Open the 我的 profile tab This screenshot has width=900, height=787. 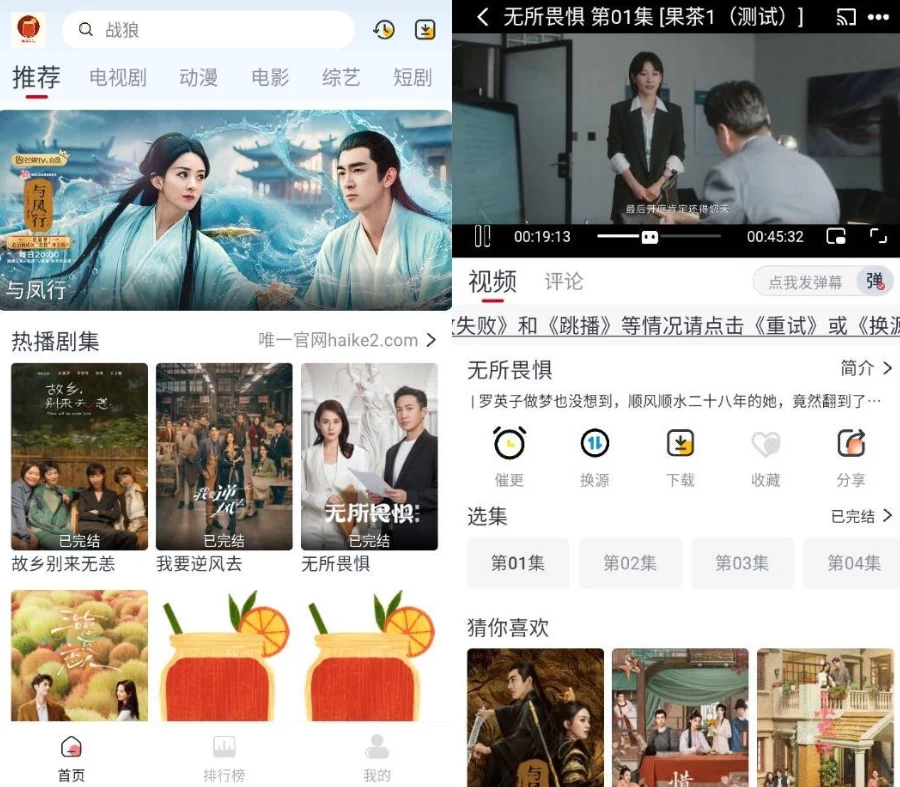[377, 758]
